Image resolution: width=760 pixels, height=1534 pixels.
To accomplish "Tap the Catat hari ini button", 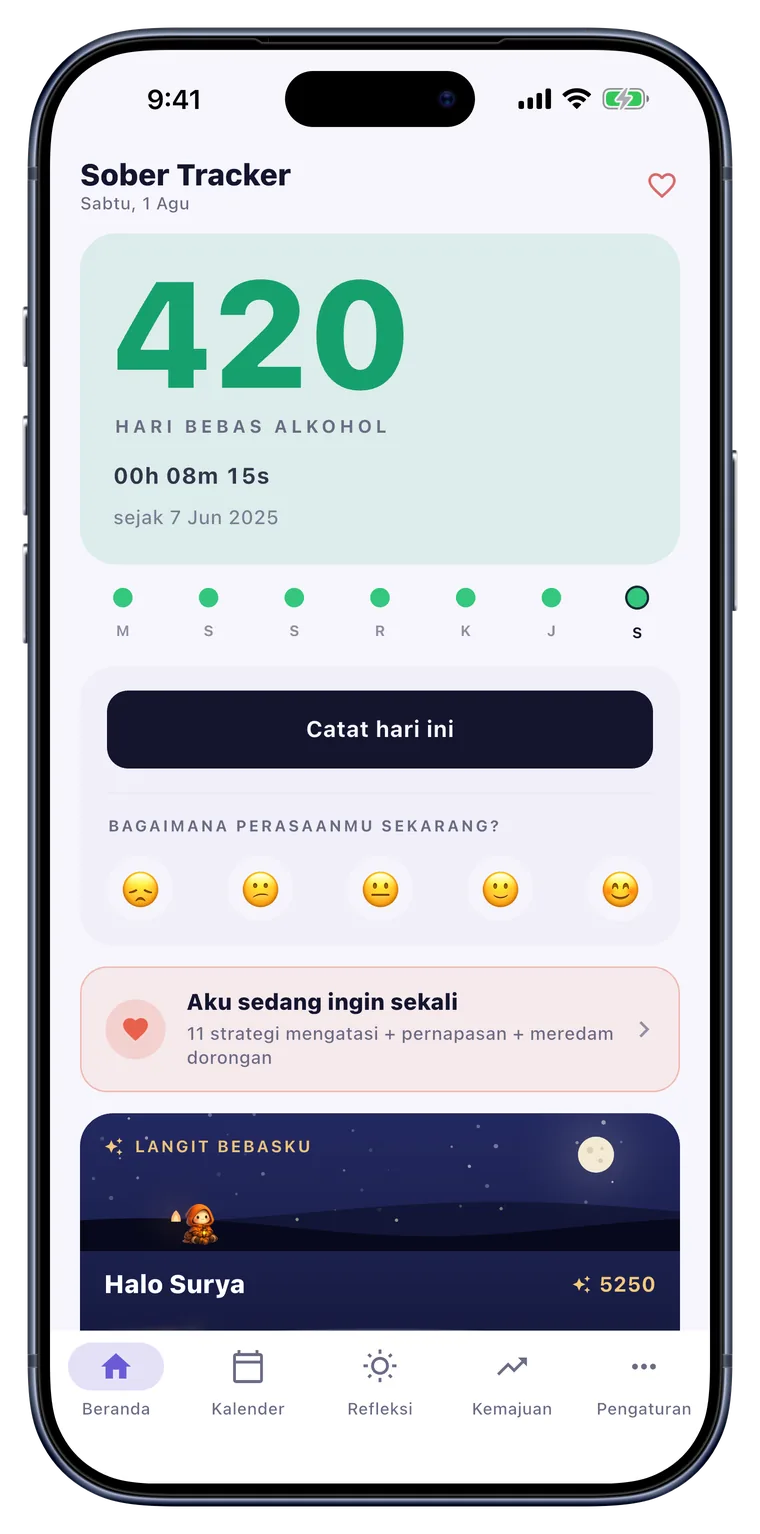I will [x=380, y=729].
